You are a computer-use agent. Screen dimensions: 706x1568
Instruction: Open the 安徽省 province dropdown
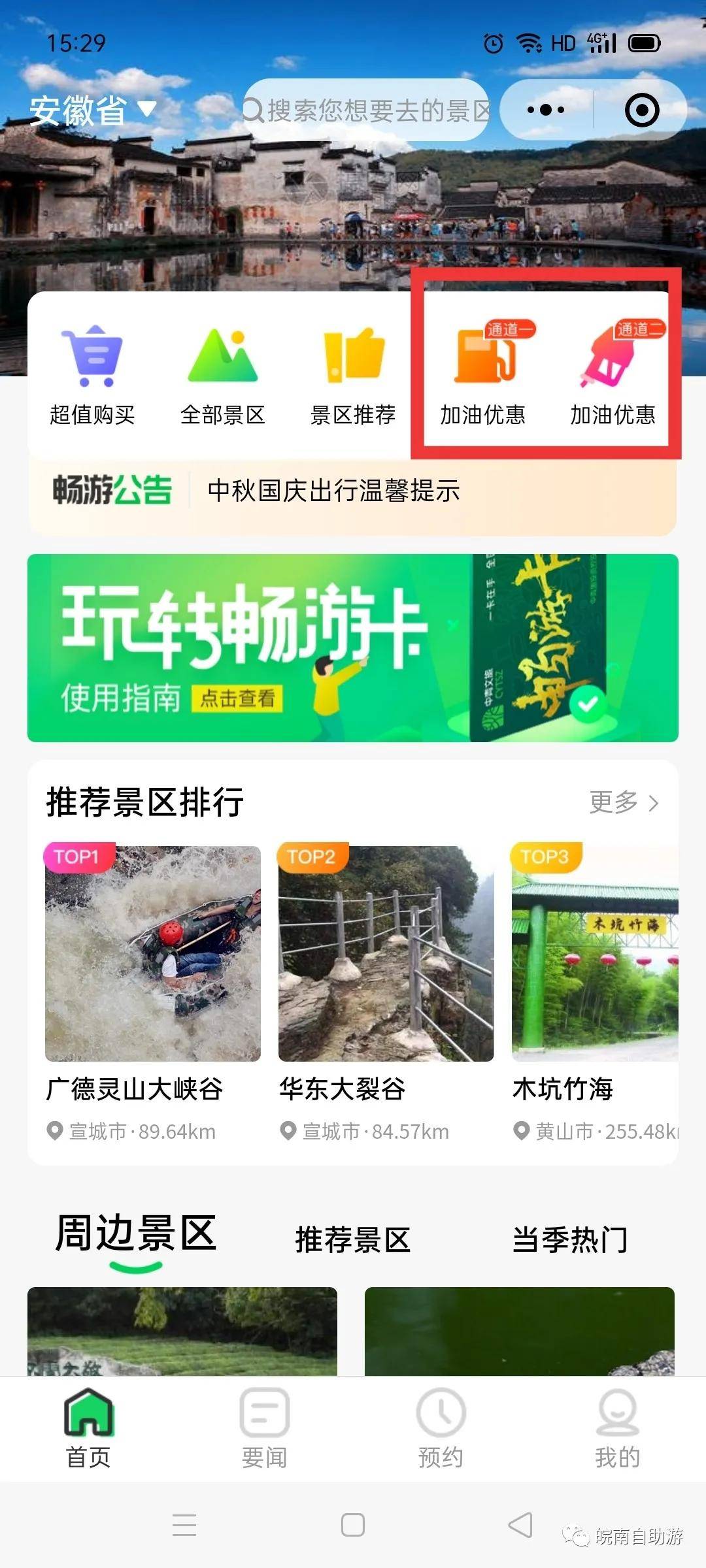tap(93, 110)
